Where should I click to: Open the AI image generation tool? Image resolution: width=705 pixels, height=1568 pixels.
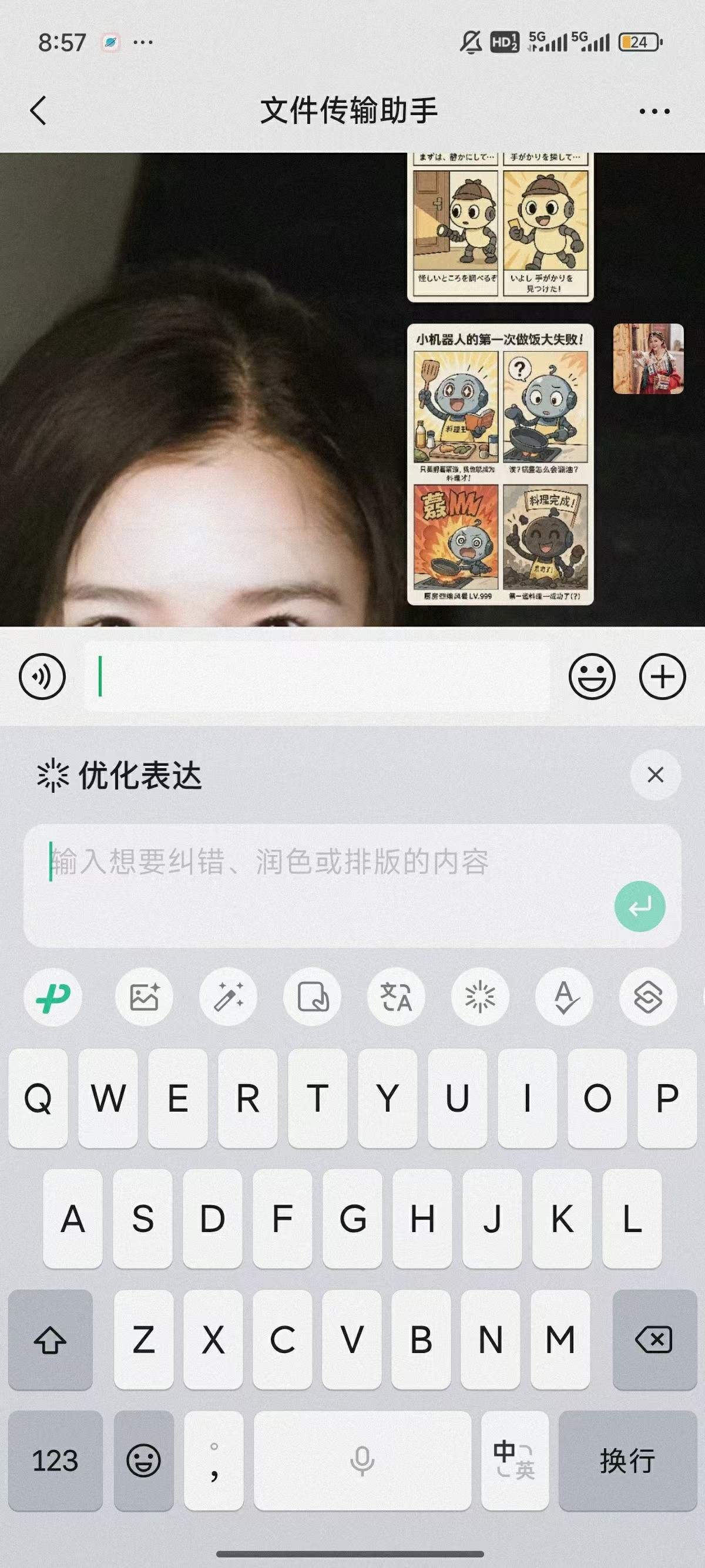[x=145, y=997]
